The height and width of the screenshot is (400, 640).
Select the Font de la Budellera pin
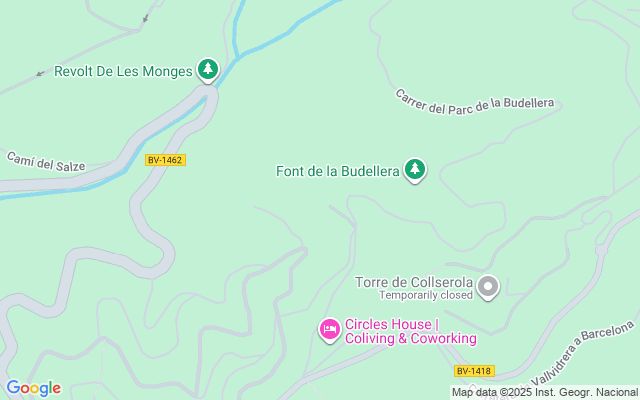point(415,170)
